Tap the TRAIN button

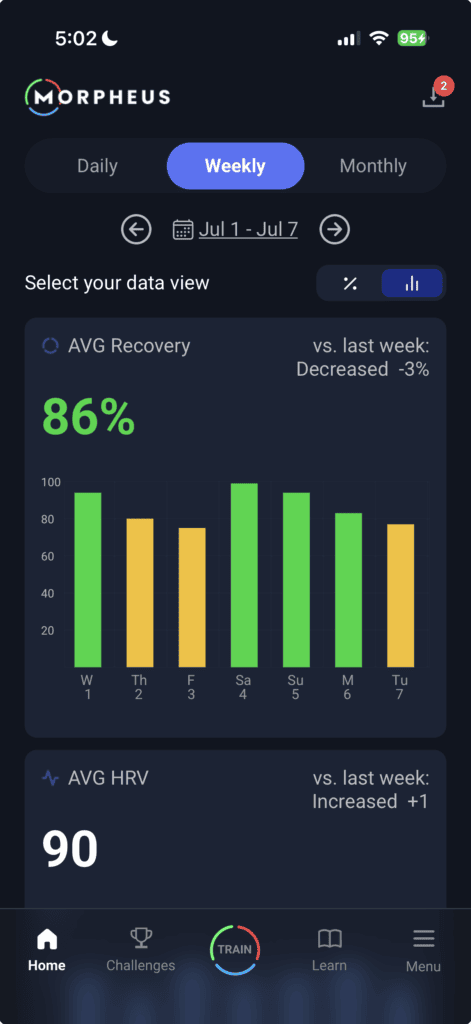coord(235,950)
